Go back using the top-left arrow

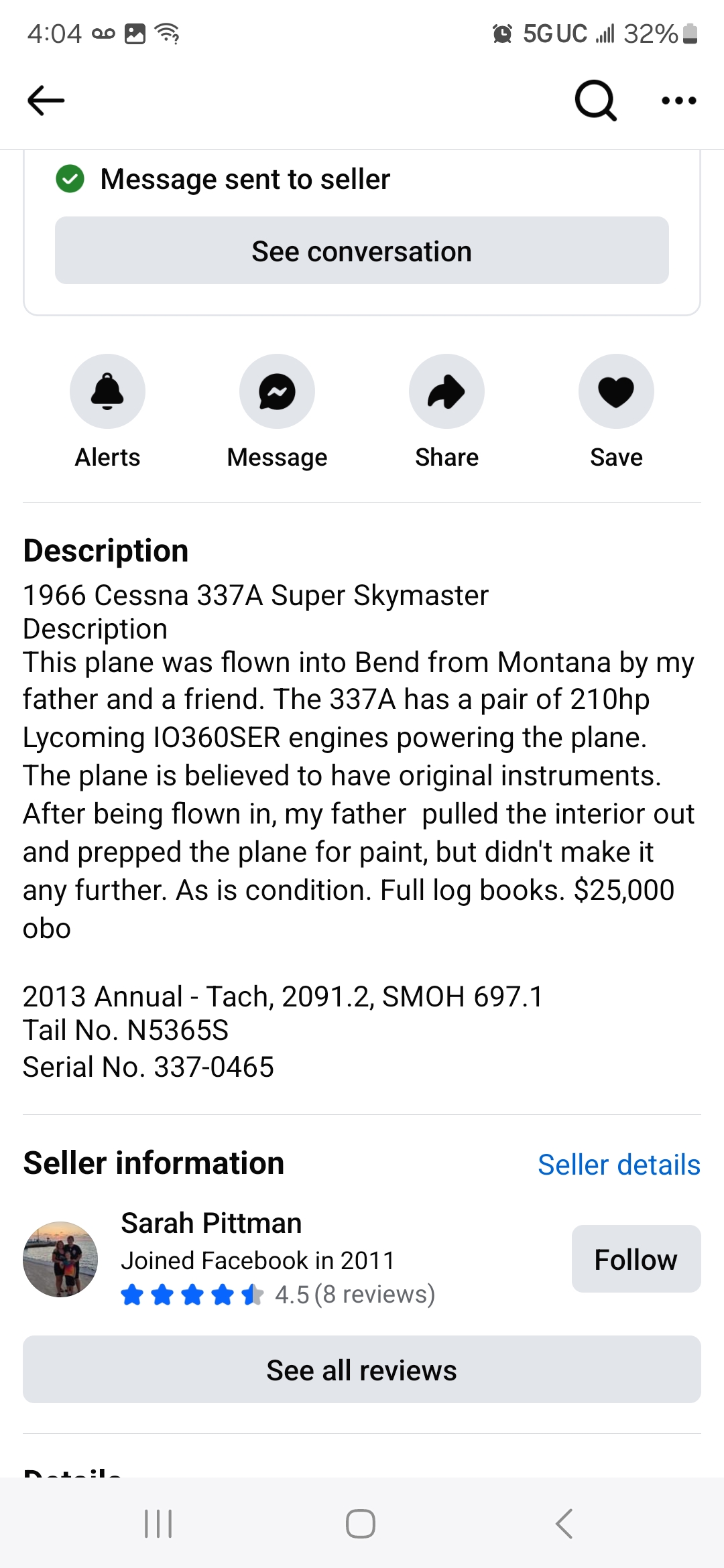tap(46, 101)
